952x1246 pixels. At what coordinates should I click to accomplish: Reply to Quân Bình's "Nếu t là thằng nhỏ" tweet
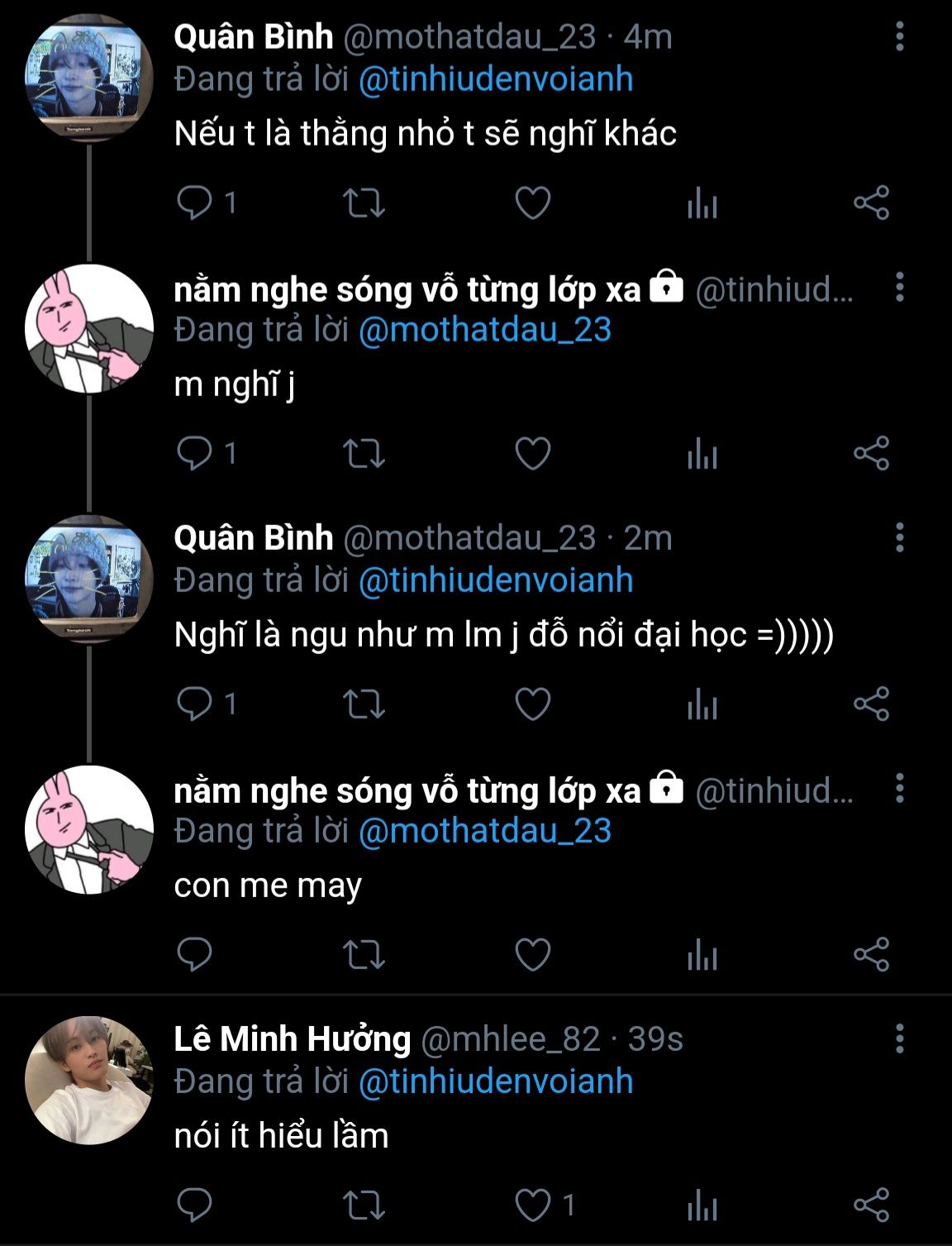click(x=195, y=203)
